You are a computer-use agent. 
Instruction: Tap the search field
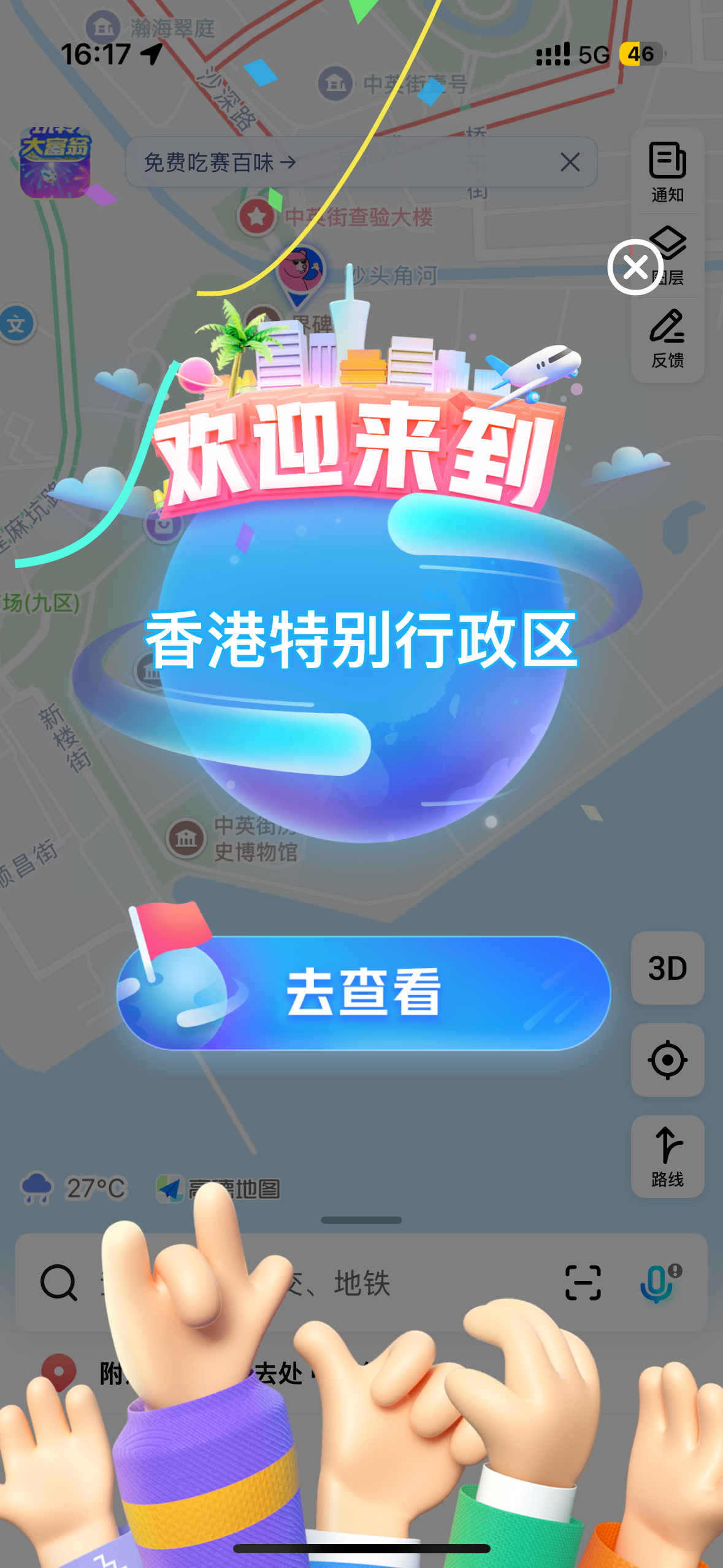(x=362, y=1282)
